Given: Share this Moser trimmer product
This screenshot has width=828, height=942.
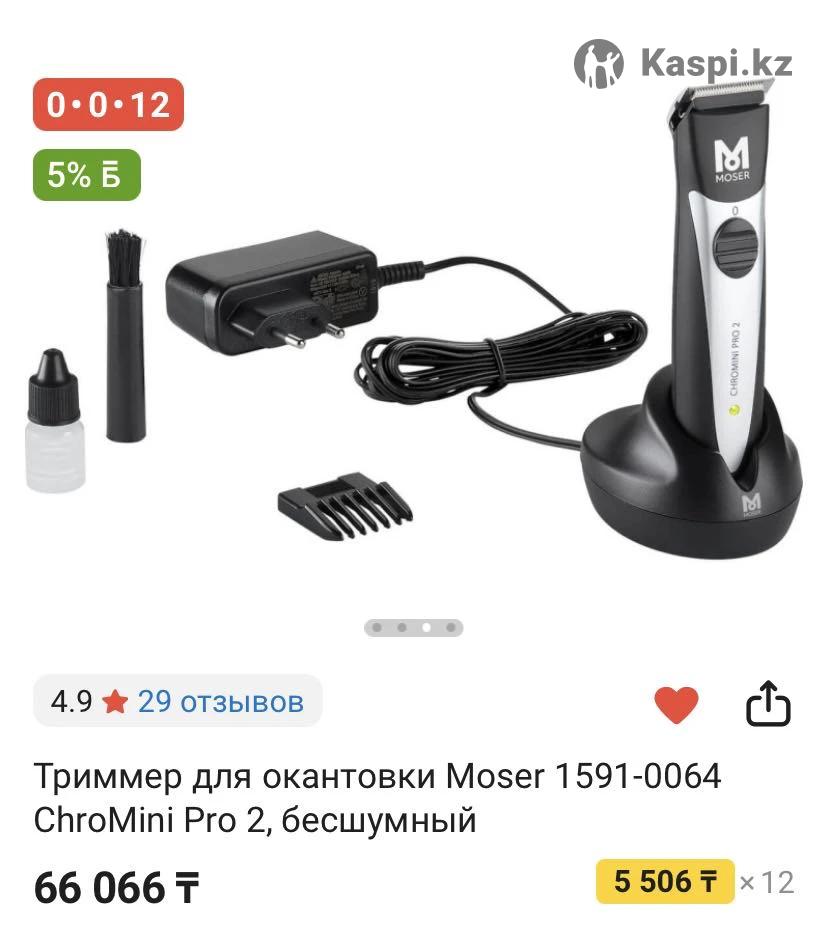Looking at the screenshot, I should [768, 705].
